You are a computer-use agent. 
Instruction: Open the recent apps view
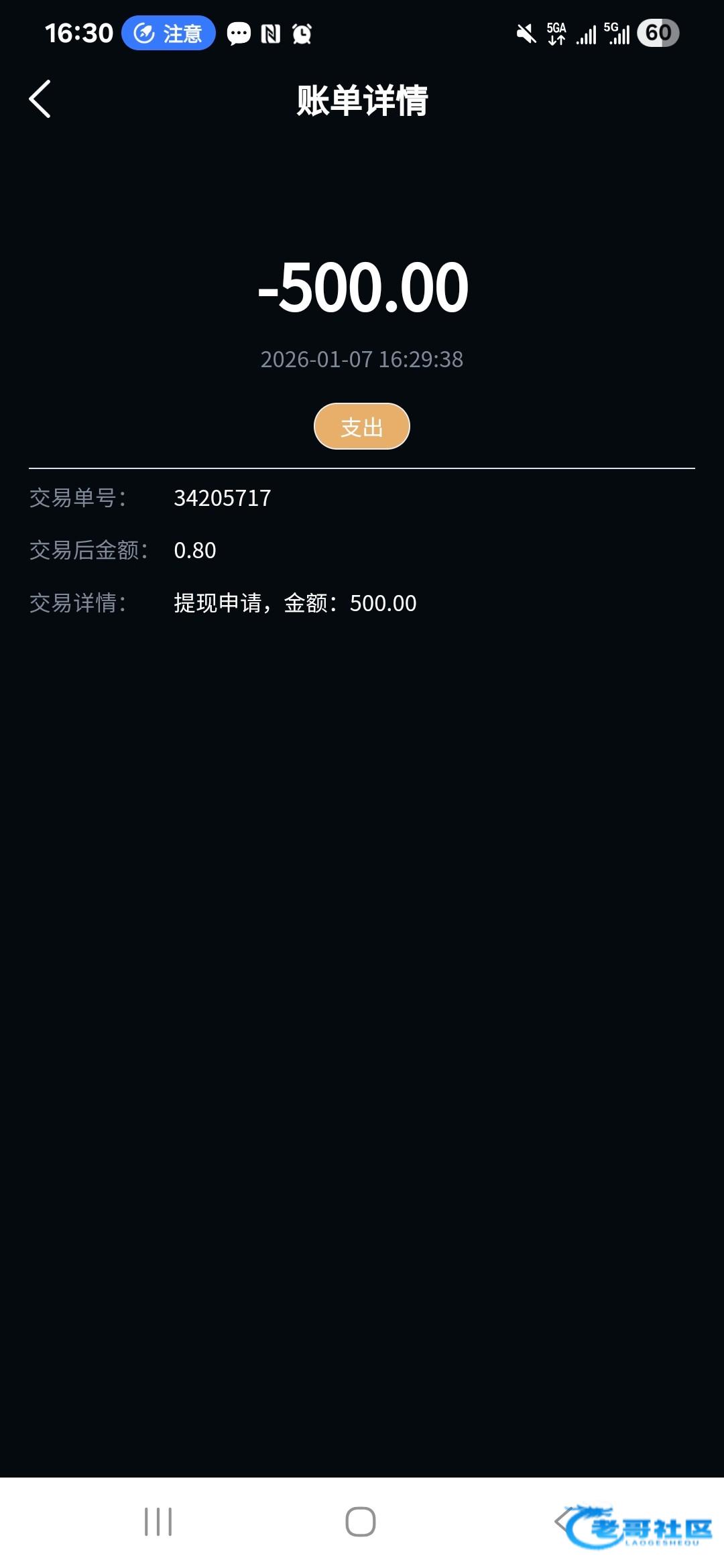click(158, 1522)
